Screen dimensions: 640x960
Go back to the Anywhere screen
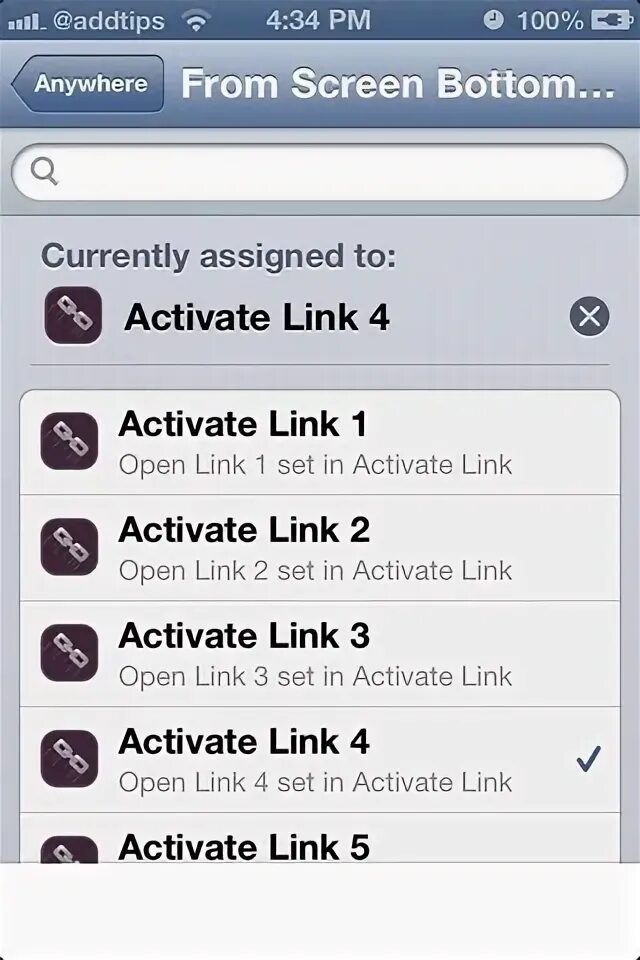[88, 84]
